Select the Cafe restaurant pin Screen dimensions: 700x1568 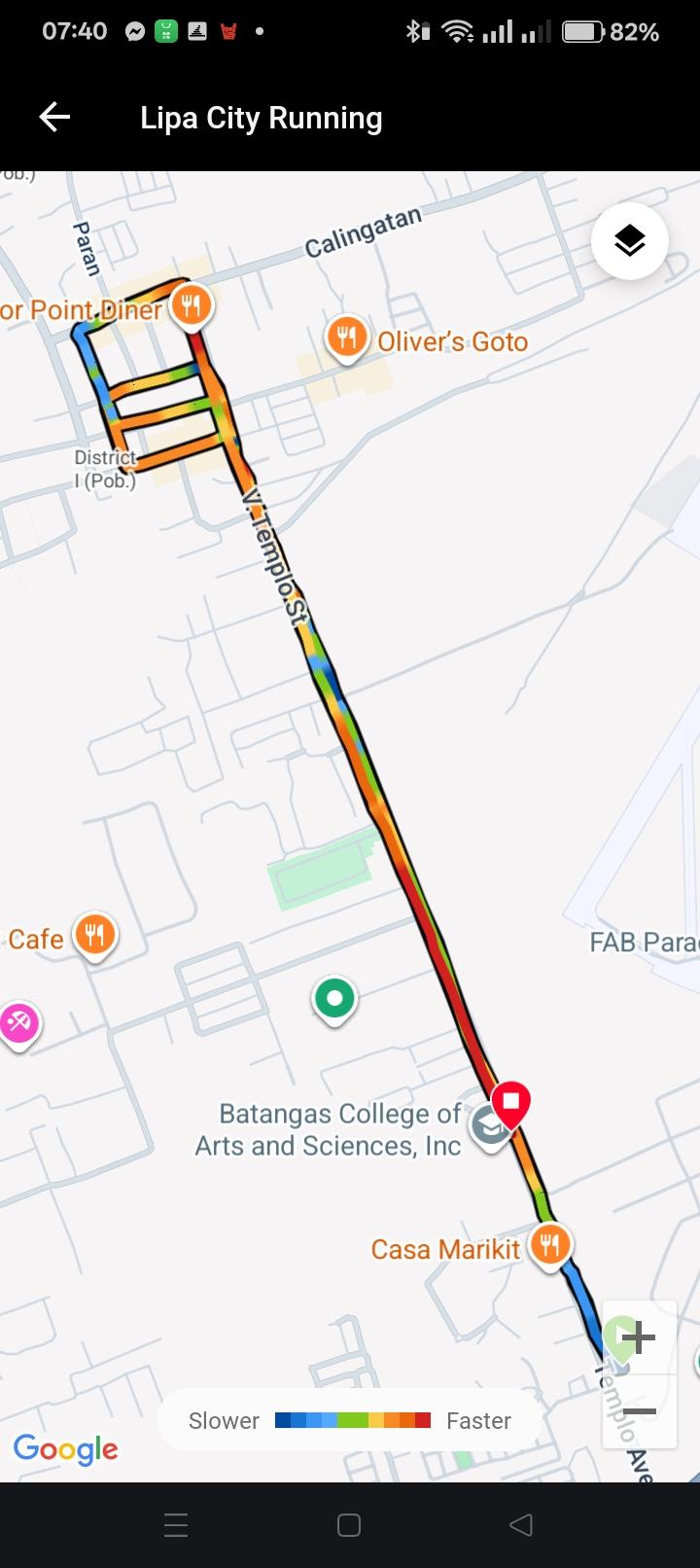94,936
